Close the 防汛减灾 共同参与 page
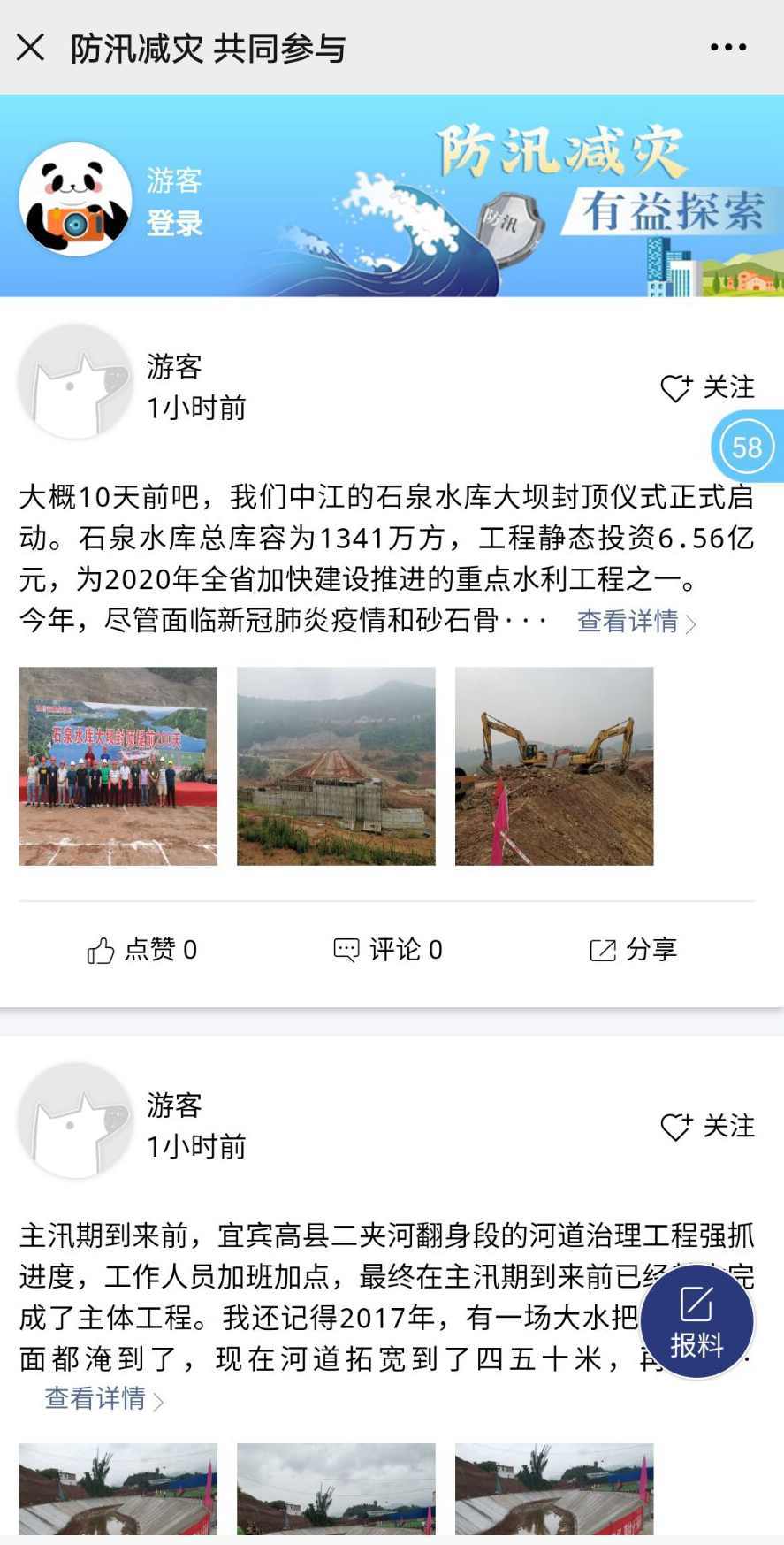Image resolution: width=784 pixels, height=1545 pixels. click(30, 48)
